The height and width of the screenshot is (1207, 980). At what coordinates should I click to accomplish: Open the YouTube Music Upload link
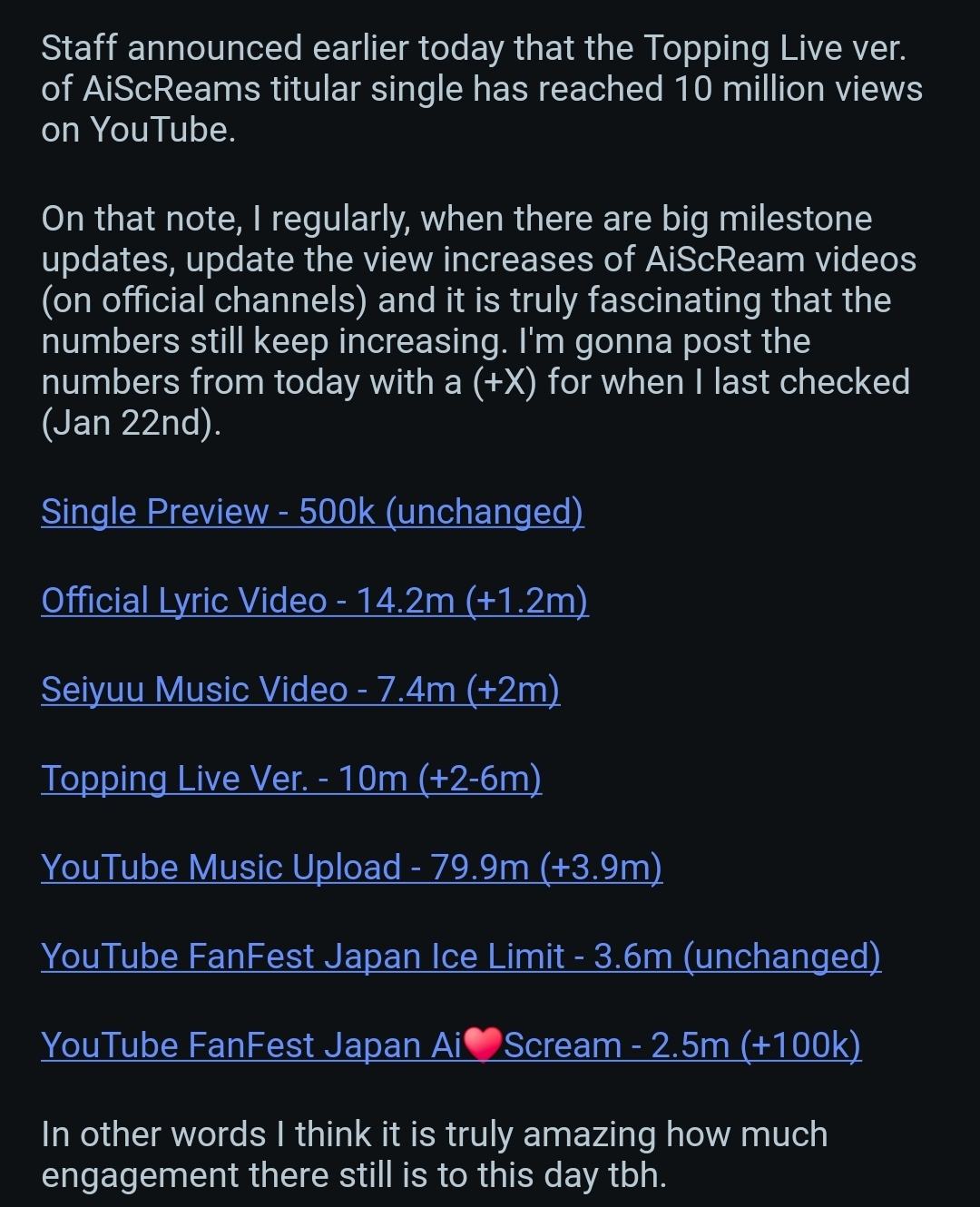352,868
